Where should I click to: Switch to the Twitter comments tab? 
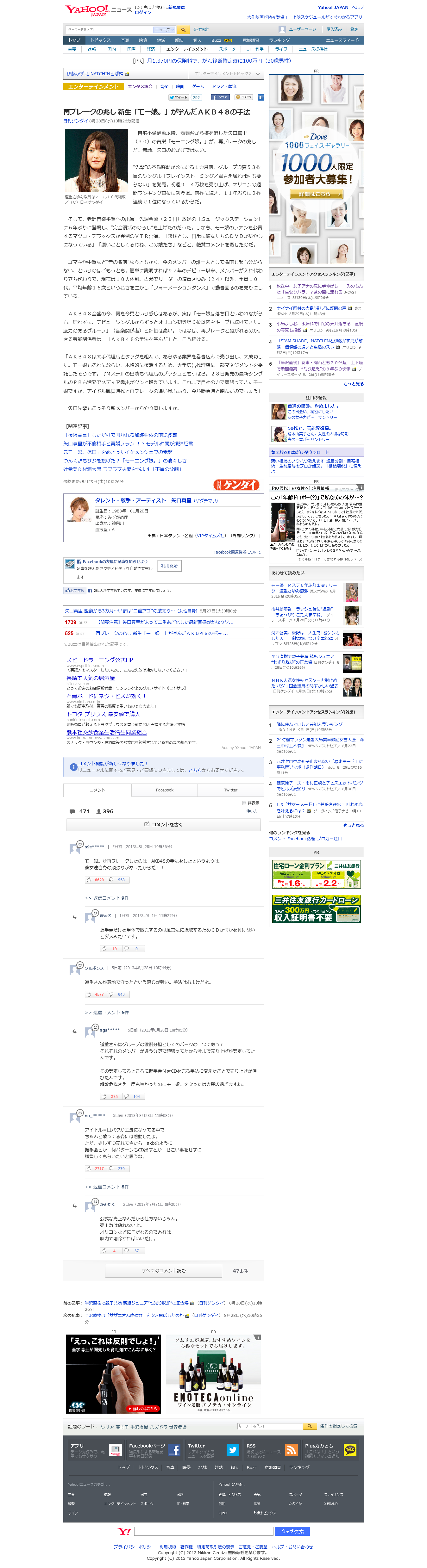(x=230, y=790)
